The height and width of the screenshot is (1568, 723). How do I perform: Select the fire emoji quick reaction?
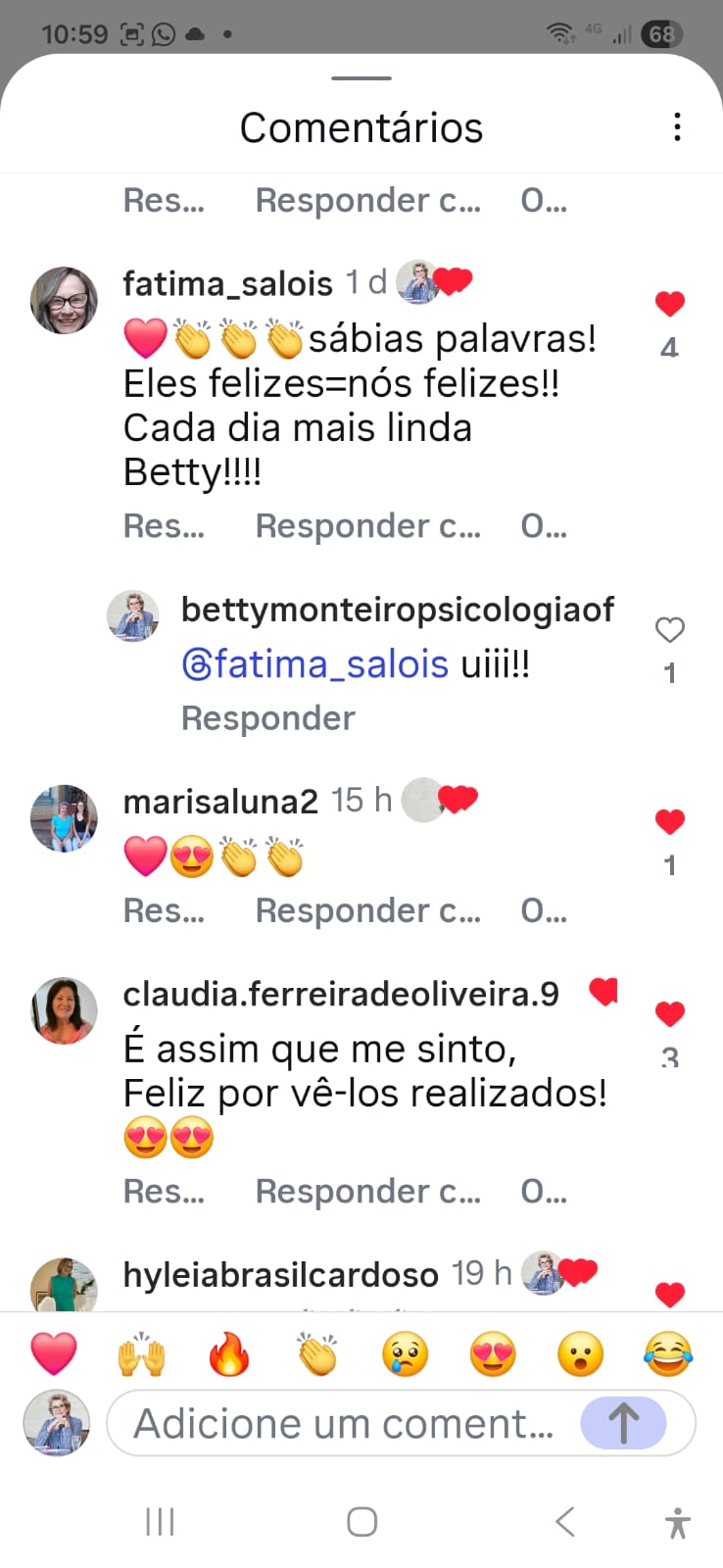pos(229,1353)
